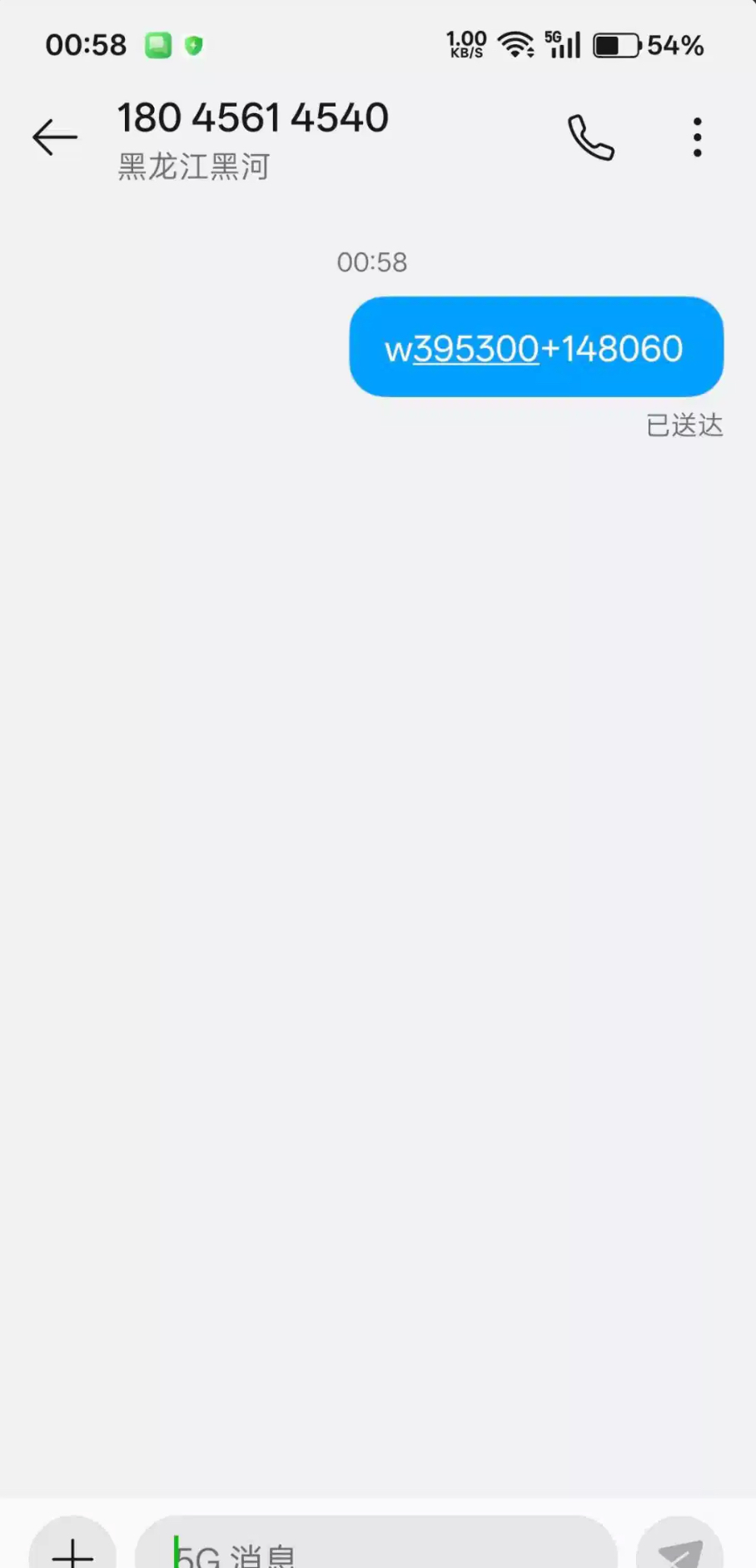Go back to the messages list
756x1568 pixels.
tap(55, 137)
